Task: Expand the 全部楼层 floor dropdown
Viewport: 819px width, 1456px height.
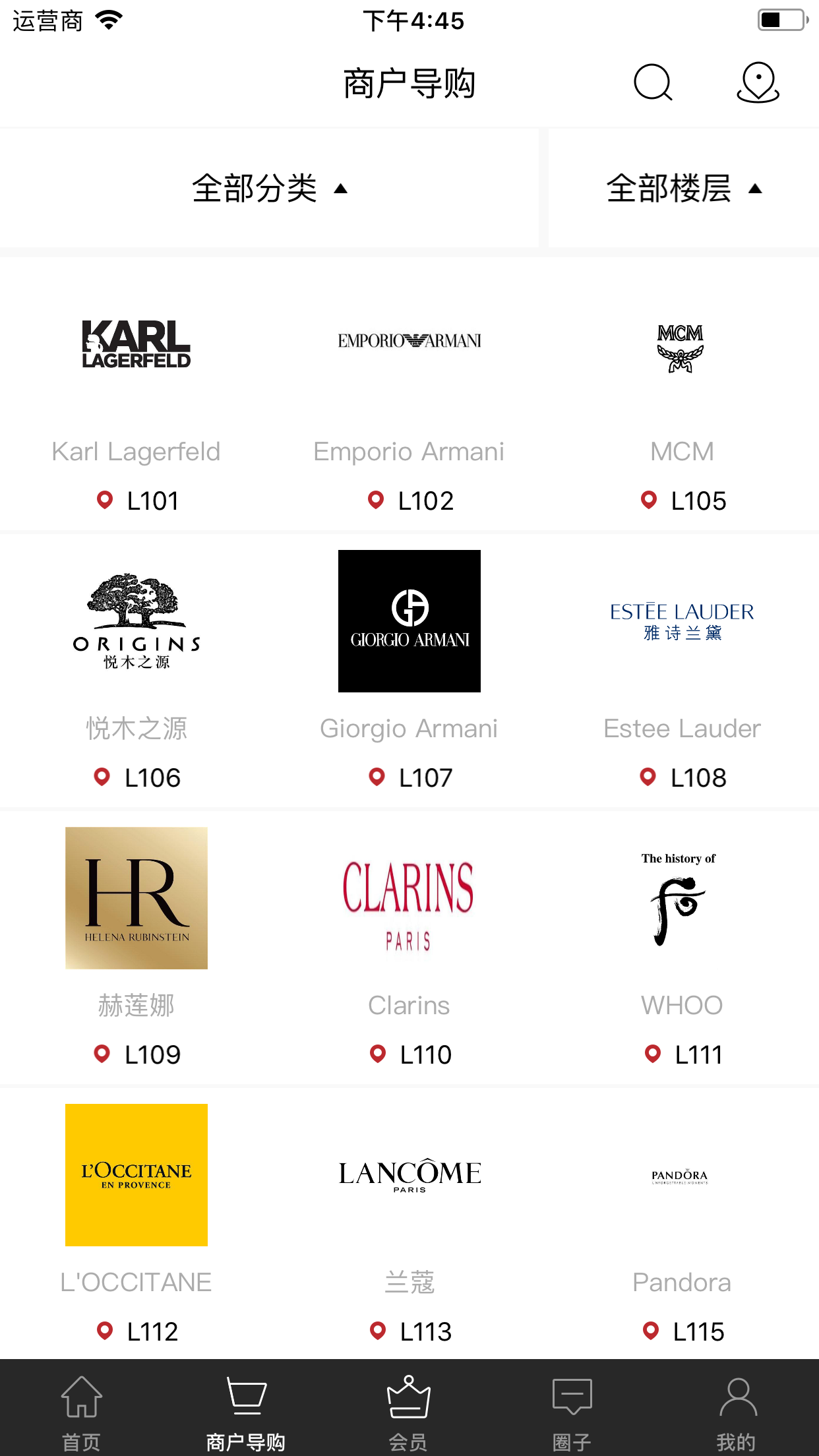Action: (684, 189)
